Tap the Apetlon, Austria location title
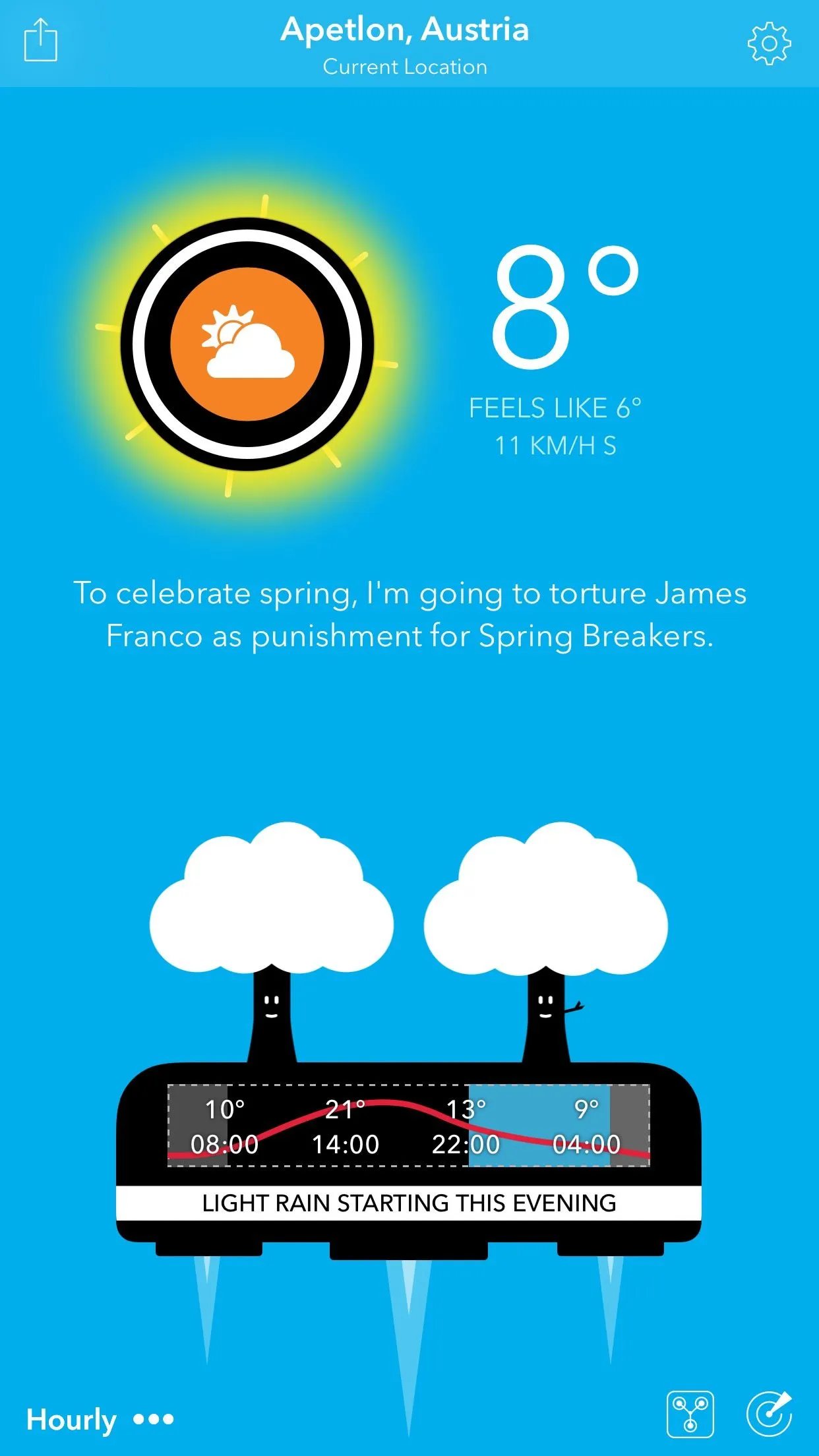The width and height of the screenshot is (819, 1456). pyautogui.click(x=405, y=30)
